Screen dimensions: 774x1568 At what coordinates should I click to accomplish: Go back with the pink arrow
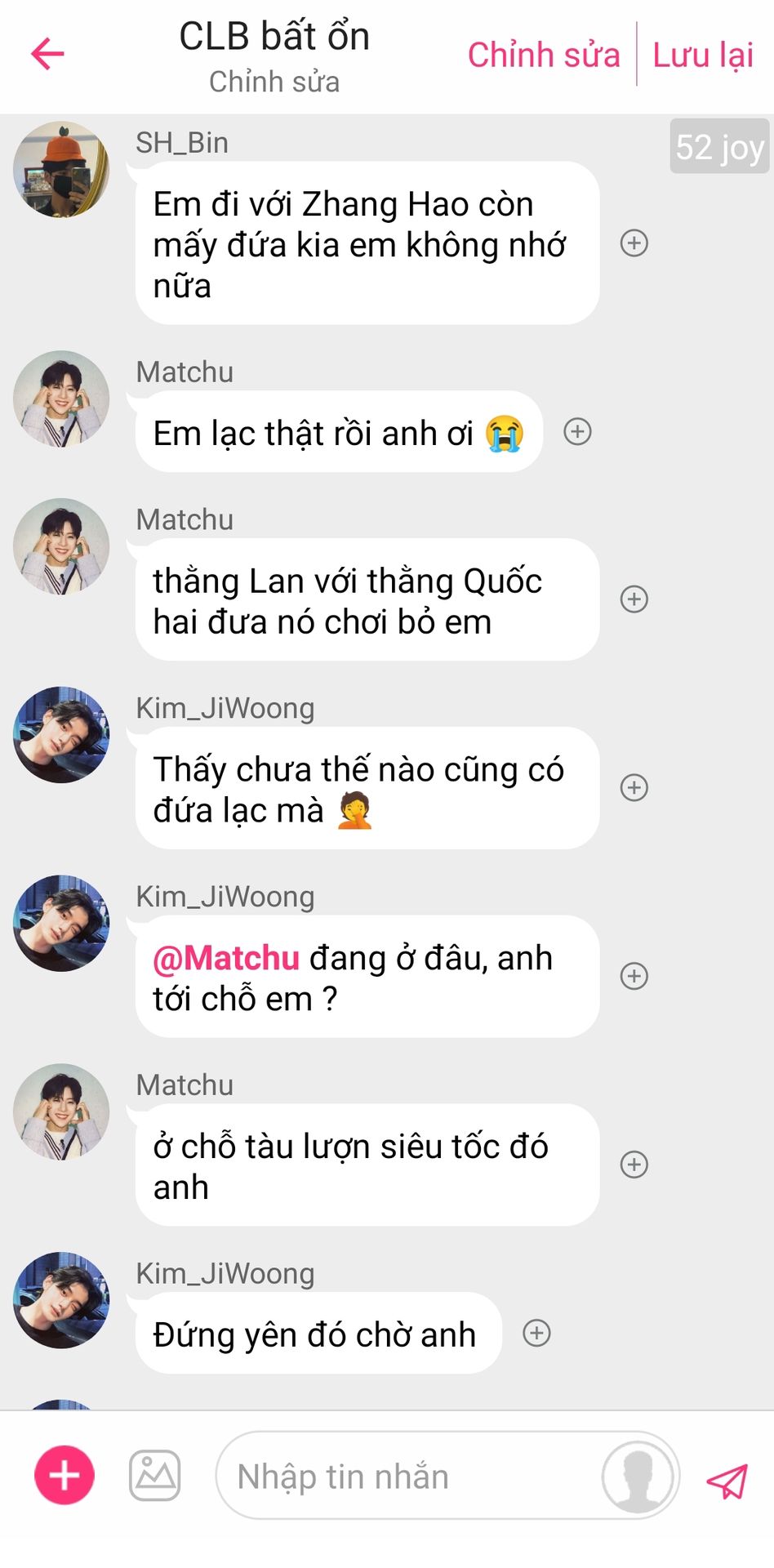[x=47, y=55]
